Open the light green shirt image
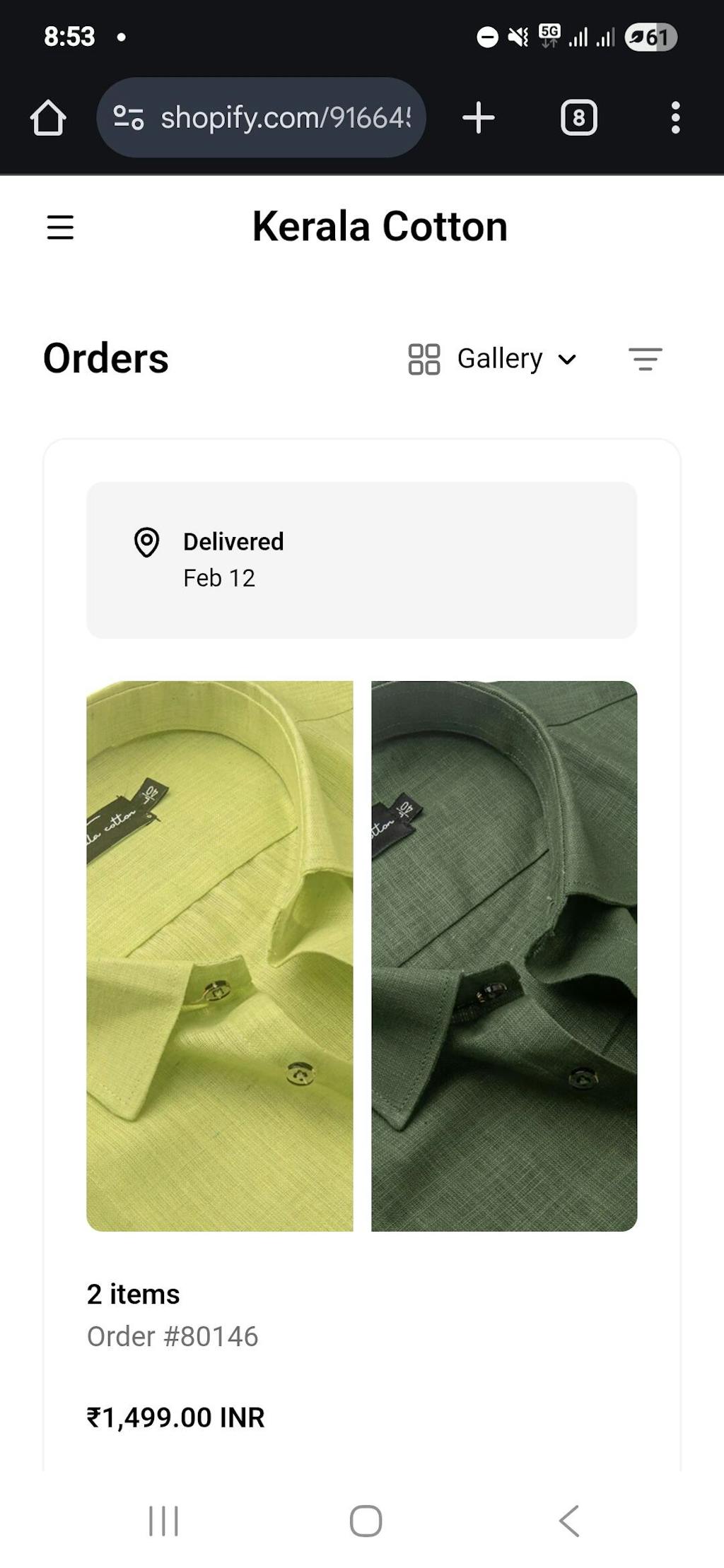This screenshot has width=724, height=1568. (219, 955)
